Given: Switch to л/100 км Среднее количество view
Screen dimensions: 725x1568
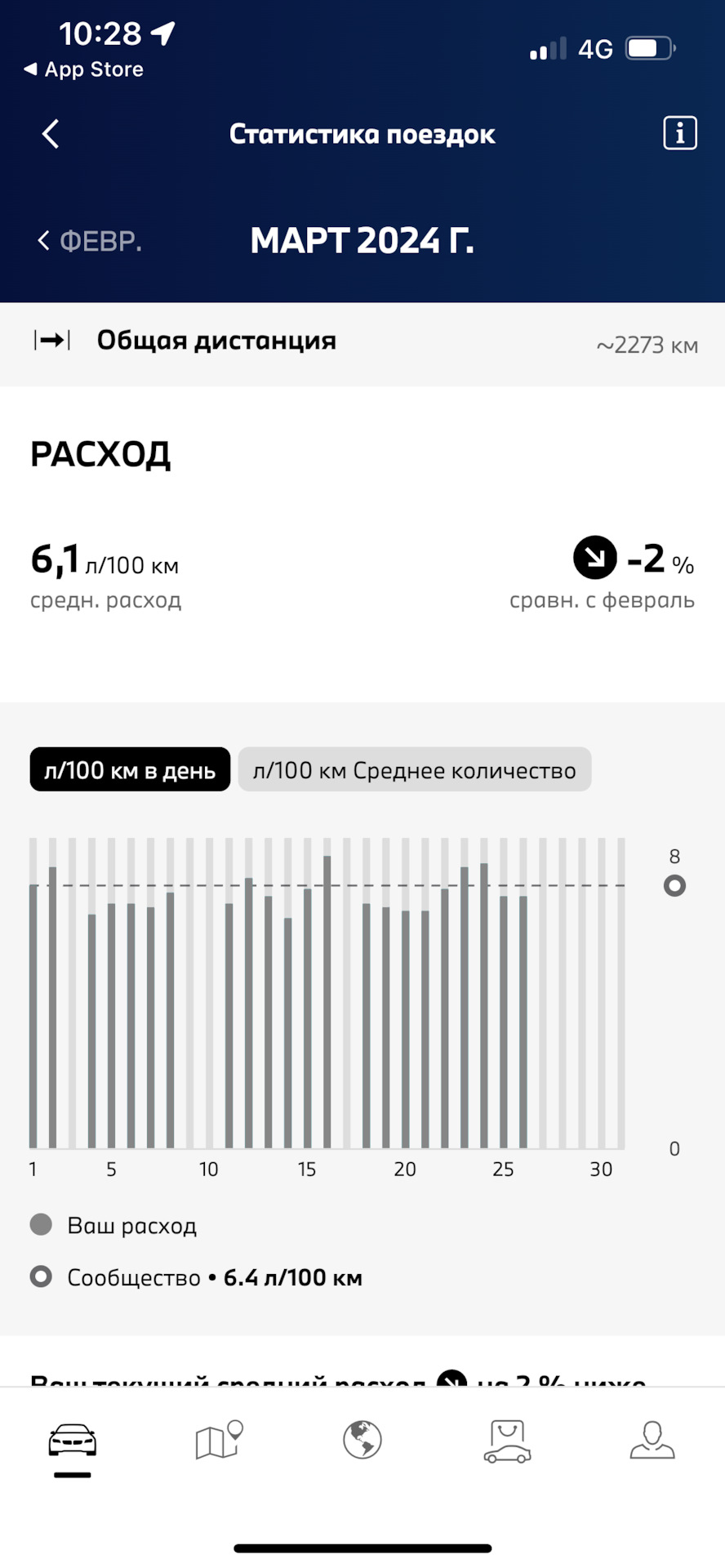Looking at the screenshot, I should click(x=414, y=770).
